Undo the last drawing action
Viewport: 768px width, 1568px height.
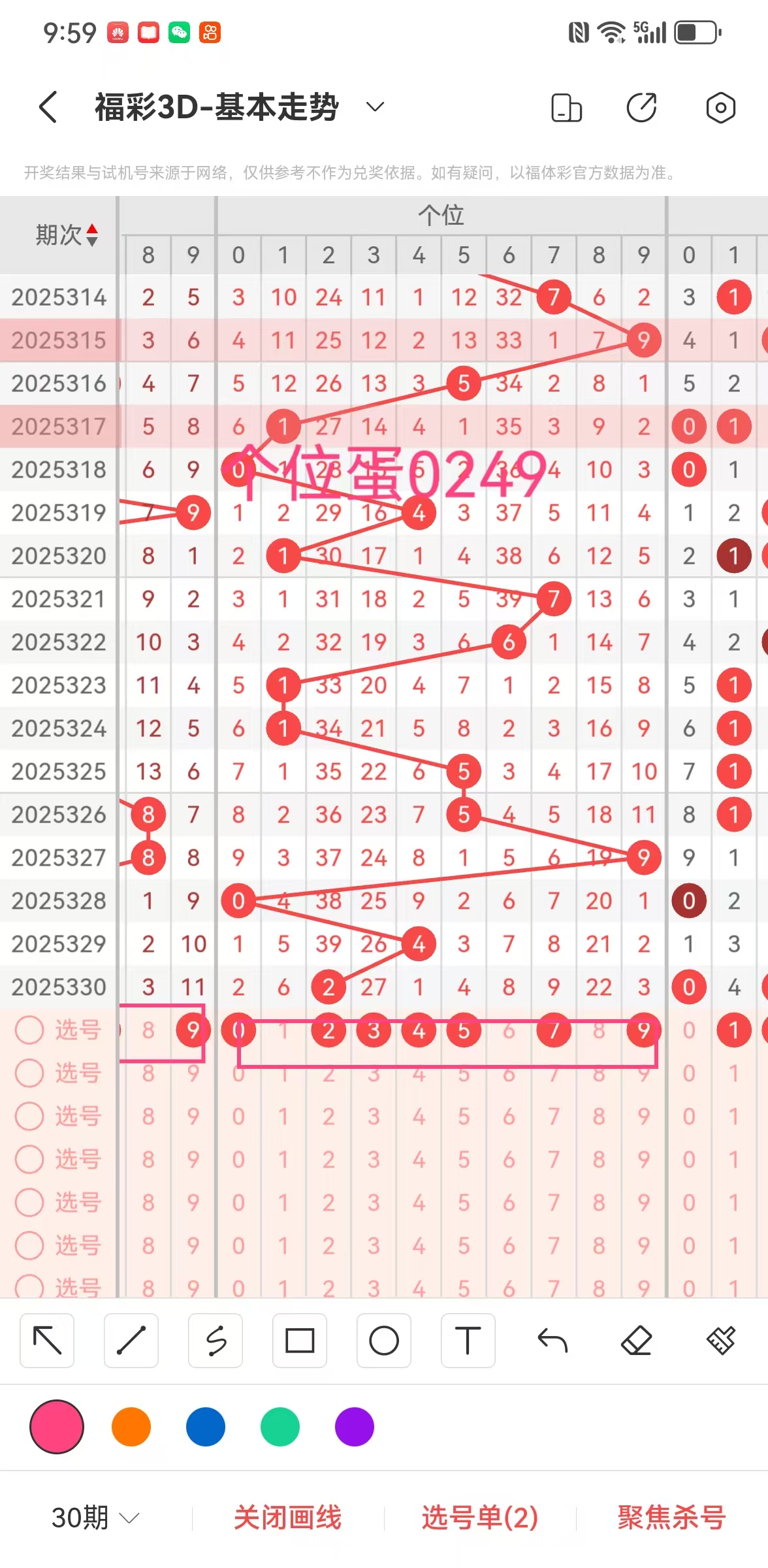(552, 1341)
